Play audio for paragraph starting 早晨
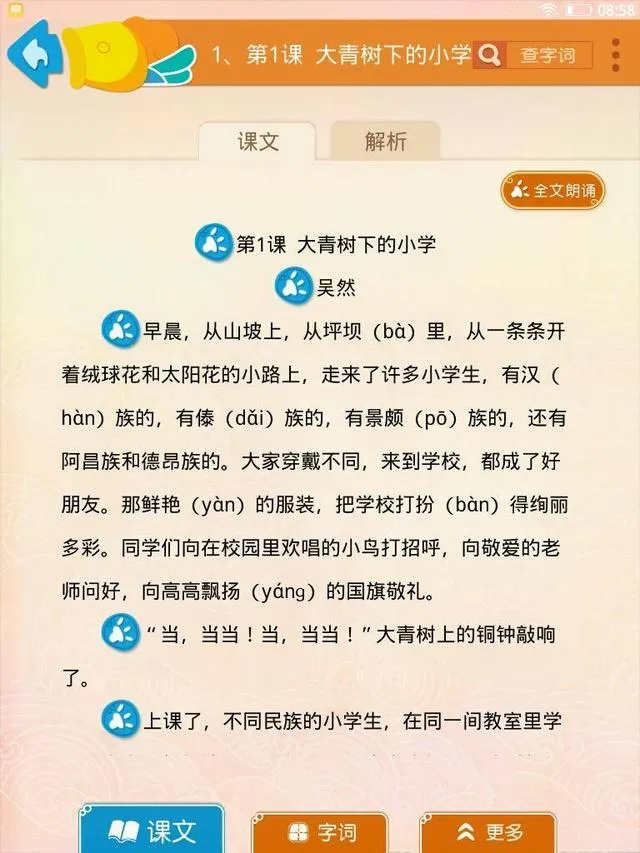The width and height of the screenshot is (640, 853). (x=120, y=329)
